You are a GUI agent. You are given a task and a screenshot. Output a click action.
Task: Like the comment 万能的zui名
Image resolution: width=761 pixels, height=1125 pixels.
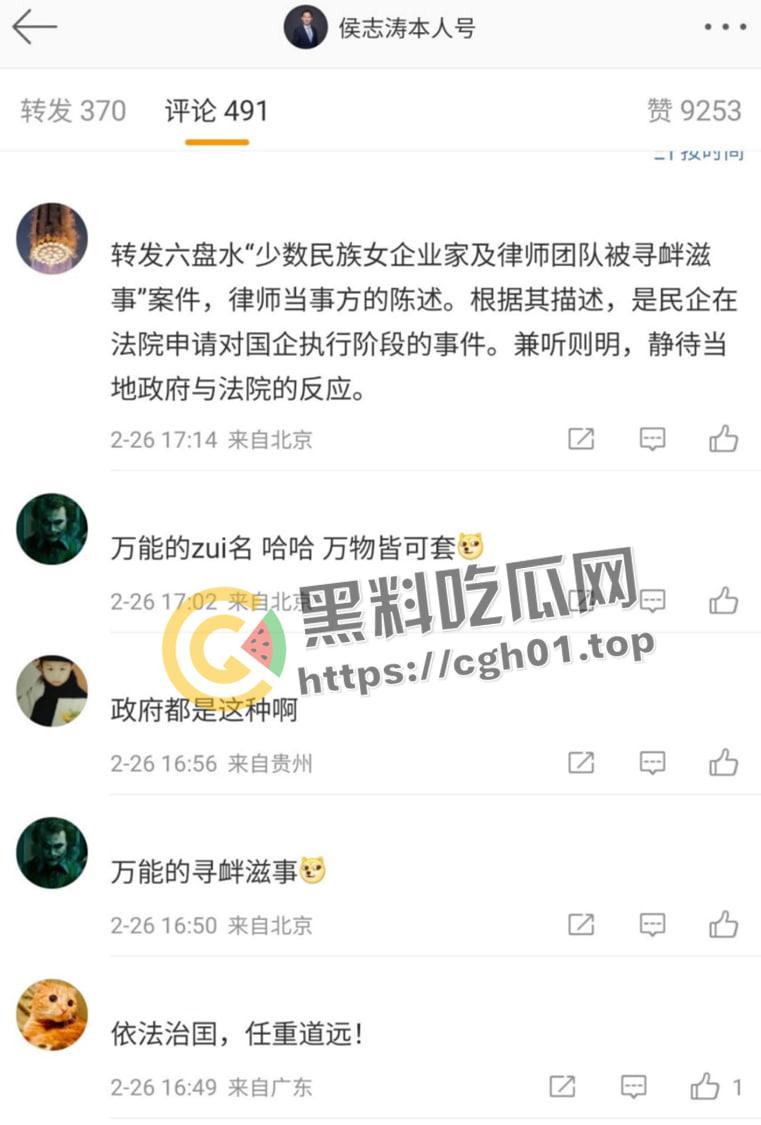pyautogui.click(x=723, y=601)
